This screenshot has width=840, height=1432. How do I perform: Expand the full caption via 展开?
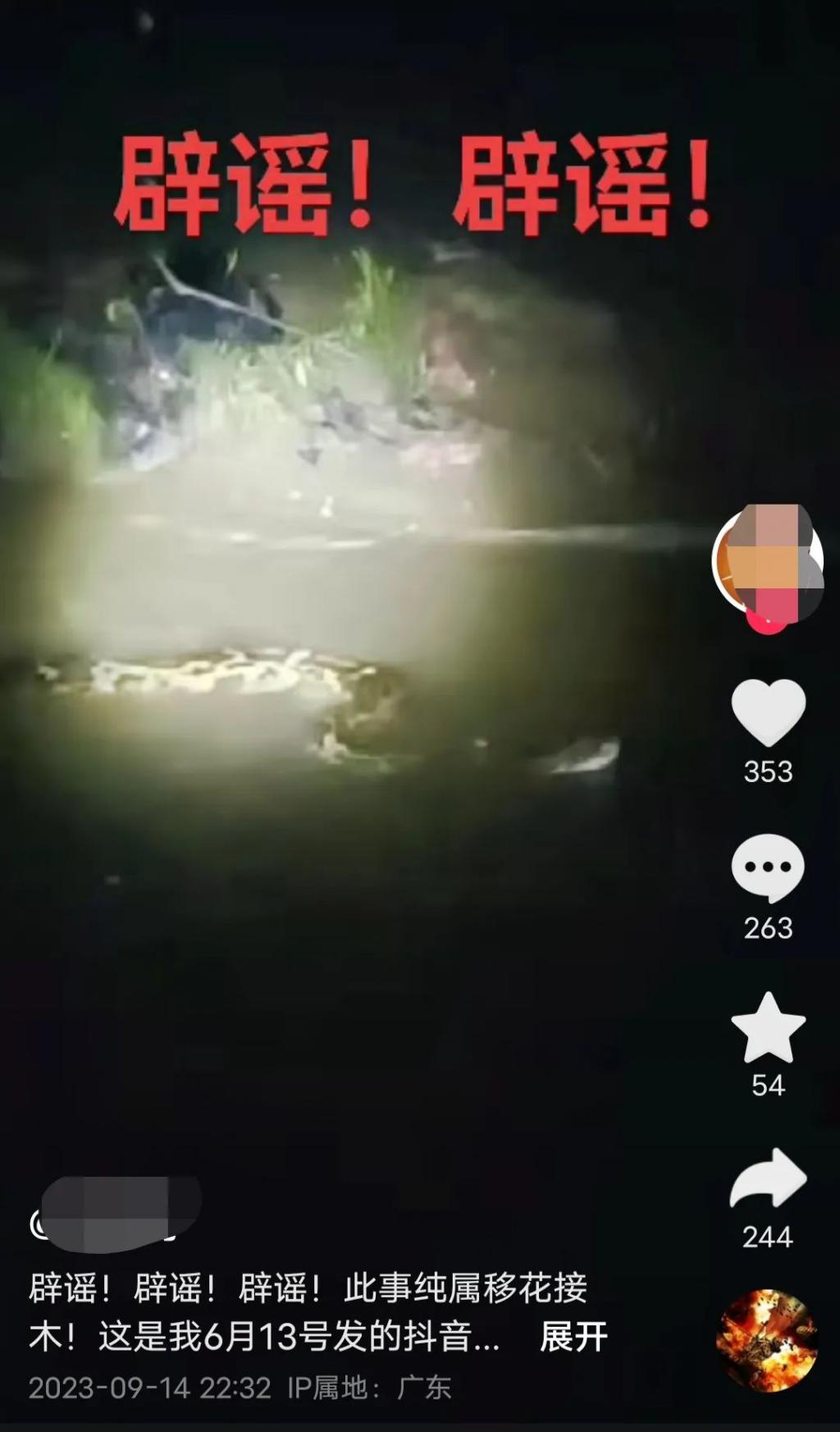[573, 1337]
